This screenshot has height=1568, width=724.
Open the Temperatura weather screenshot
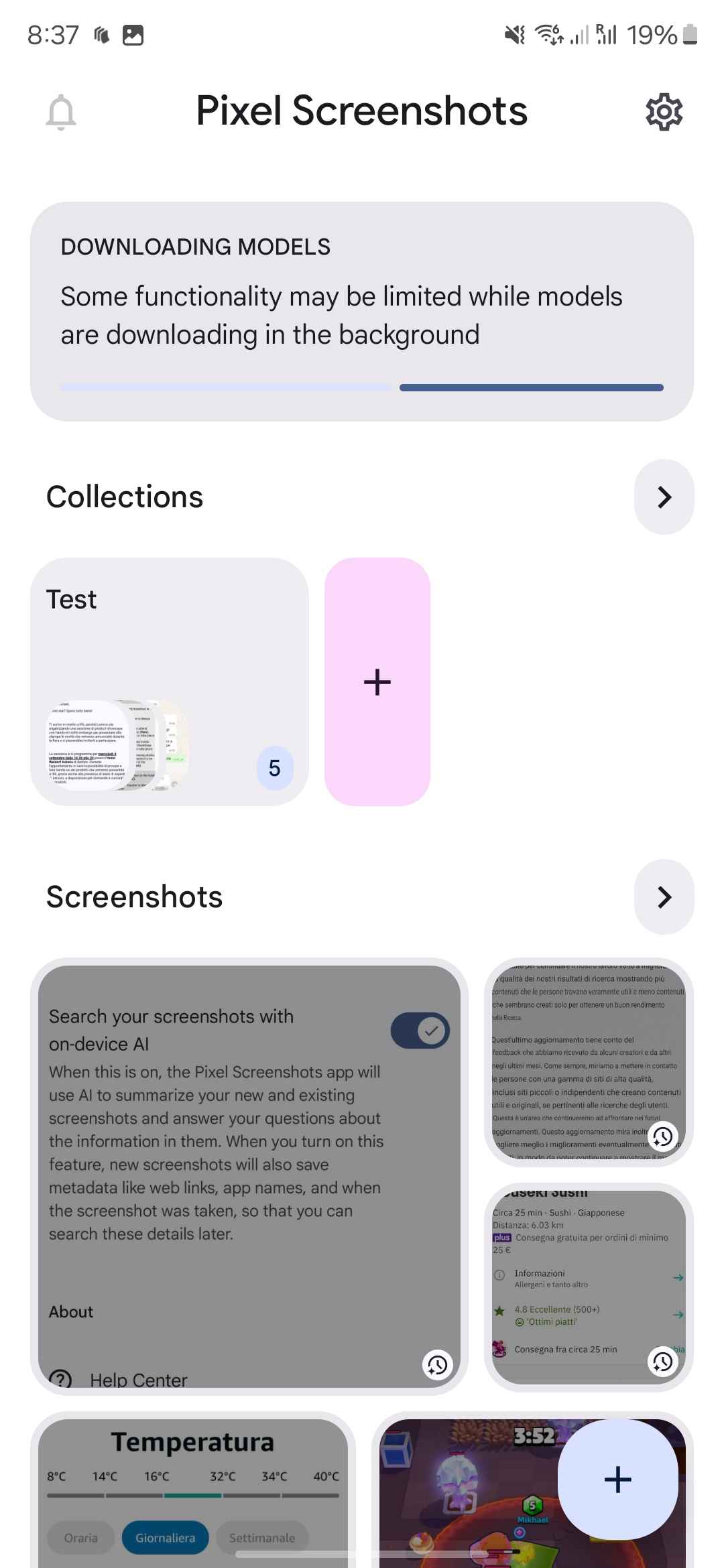[193, 1489]
